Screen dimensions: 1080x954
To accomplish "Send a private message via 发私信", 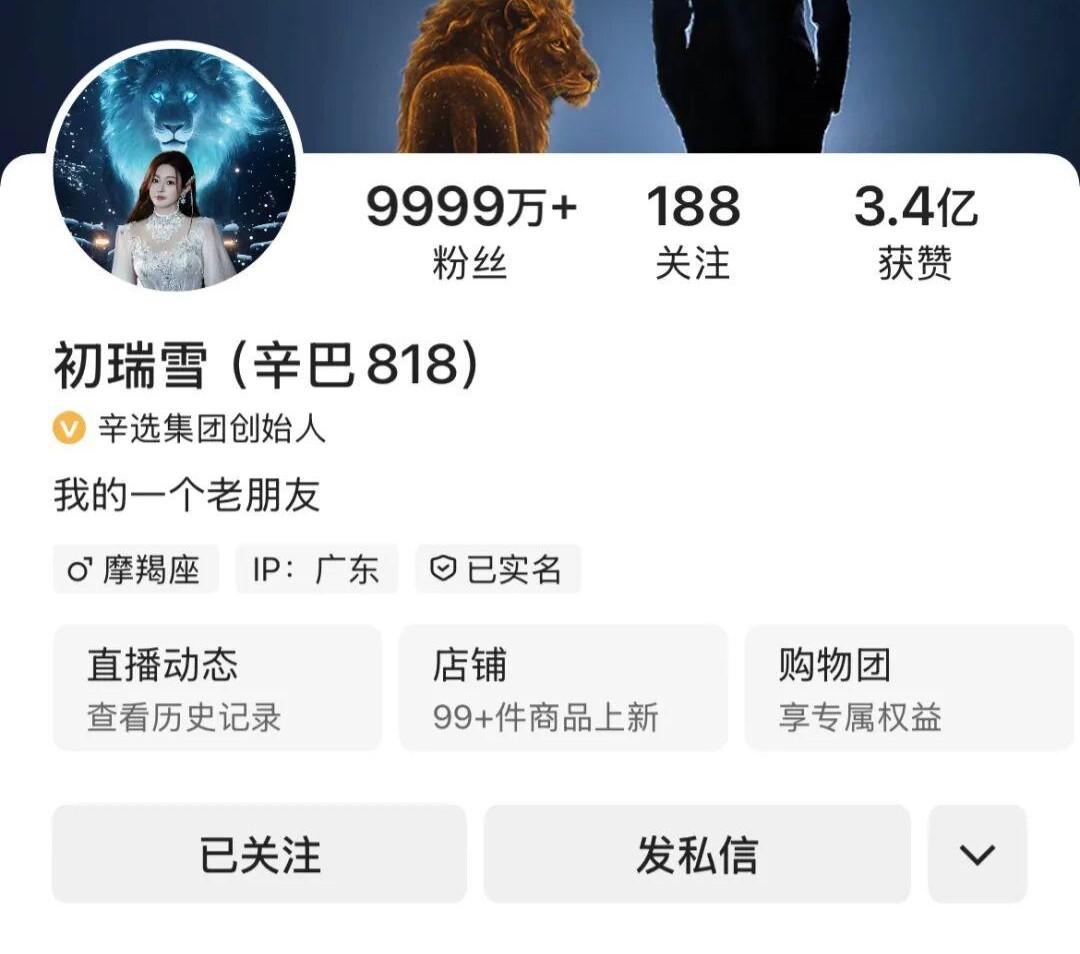I will click(697, 854).
